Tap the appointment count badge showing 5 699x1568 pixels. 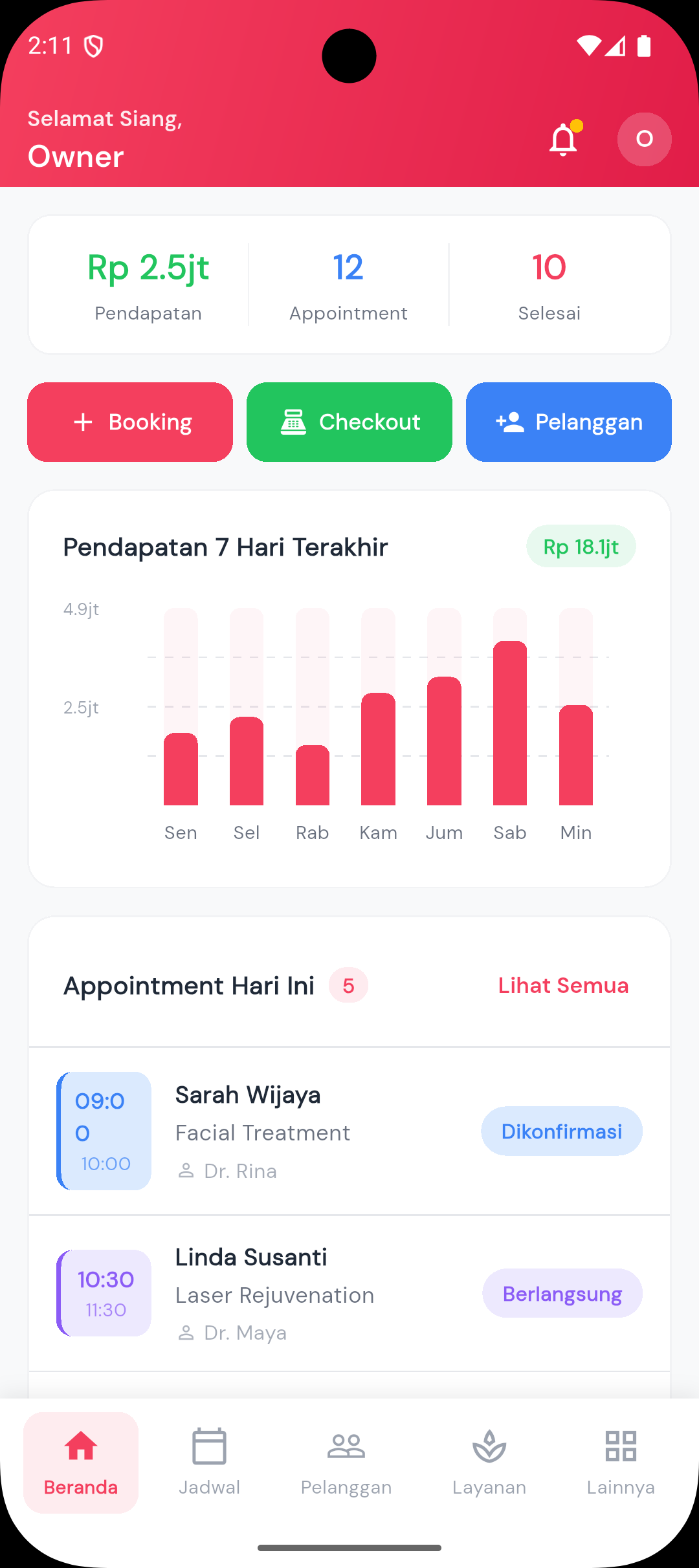click(x=348, y=985)
